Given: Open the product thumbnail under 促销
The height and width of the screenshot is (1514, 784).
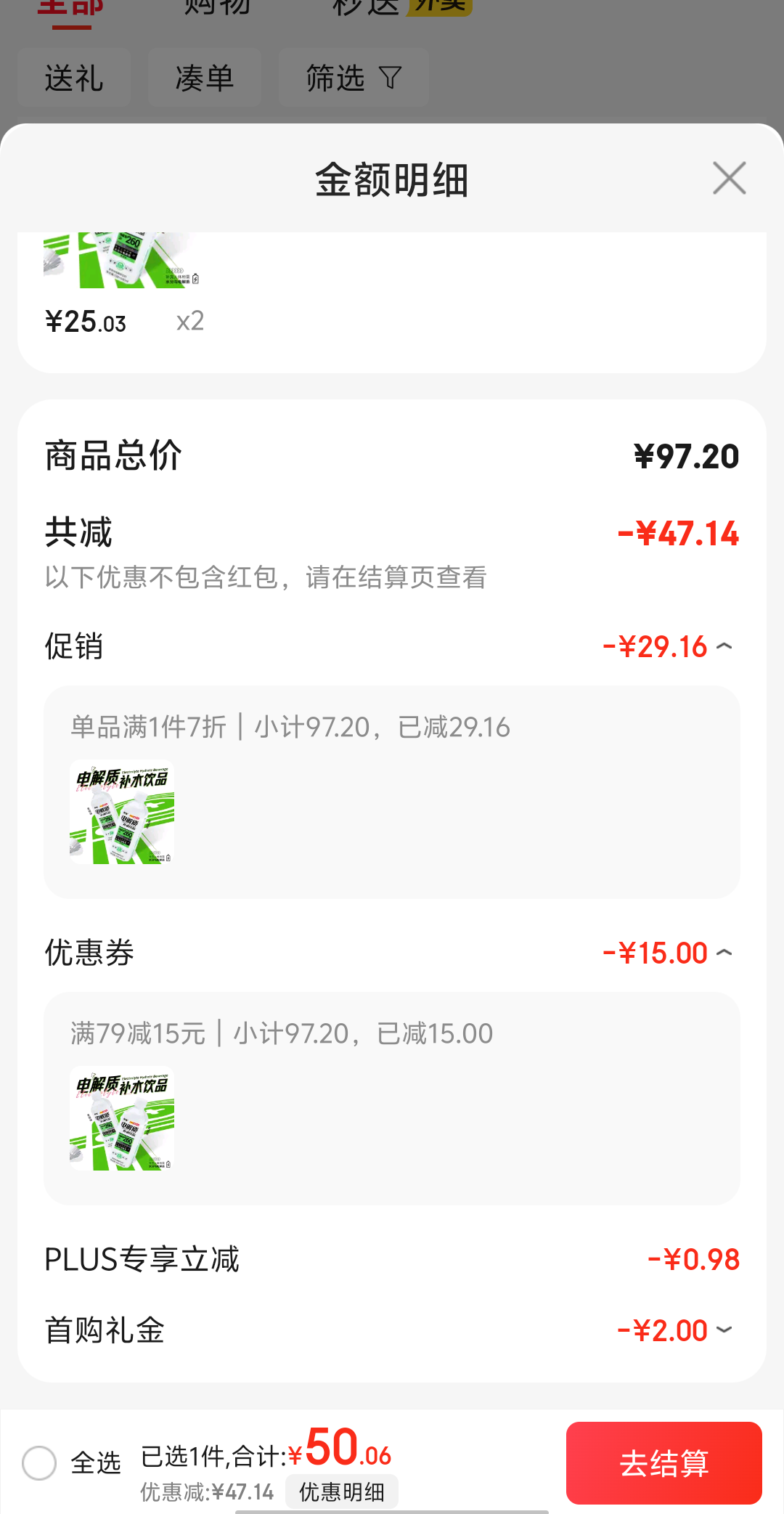Looking at the screenshot, I should (122, 812).
